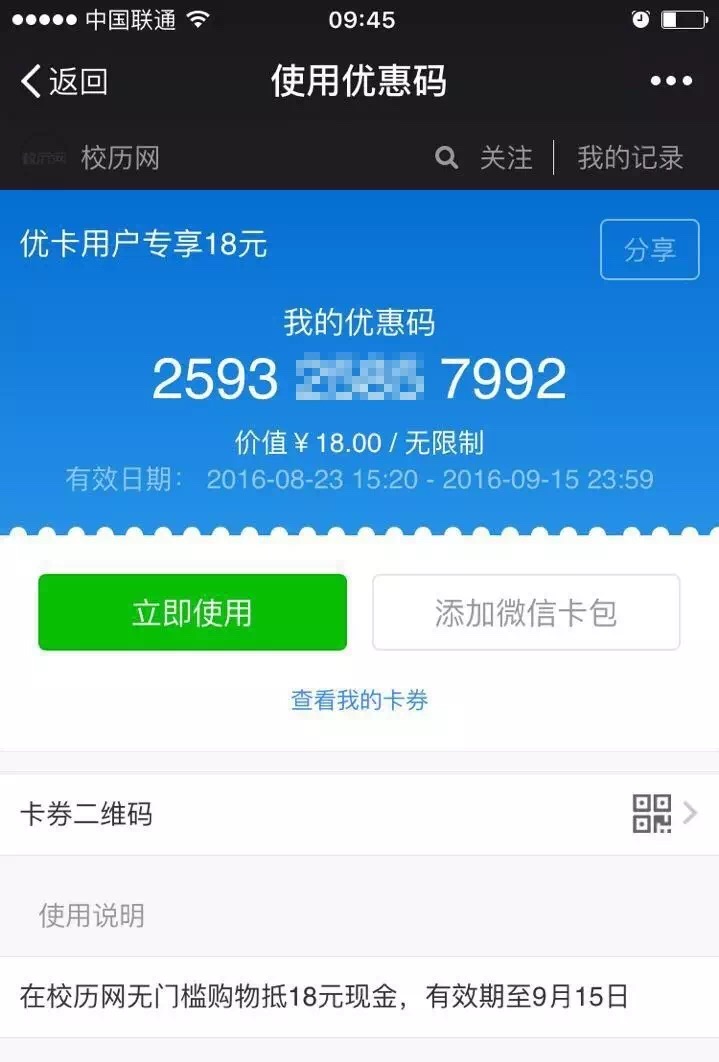Viewport: 719px width, 1062px height.
Task: Open the 卡券二维码 row
Action: (359, 814)
